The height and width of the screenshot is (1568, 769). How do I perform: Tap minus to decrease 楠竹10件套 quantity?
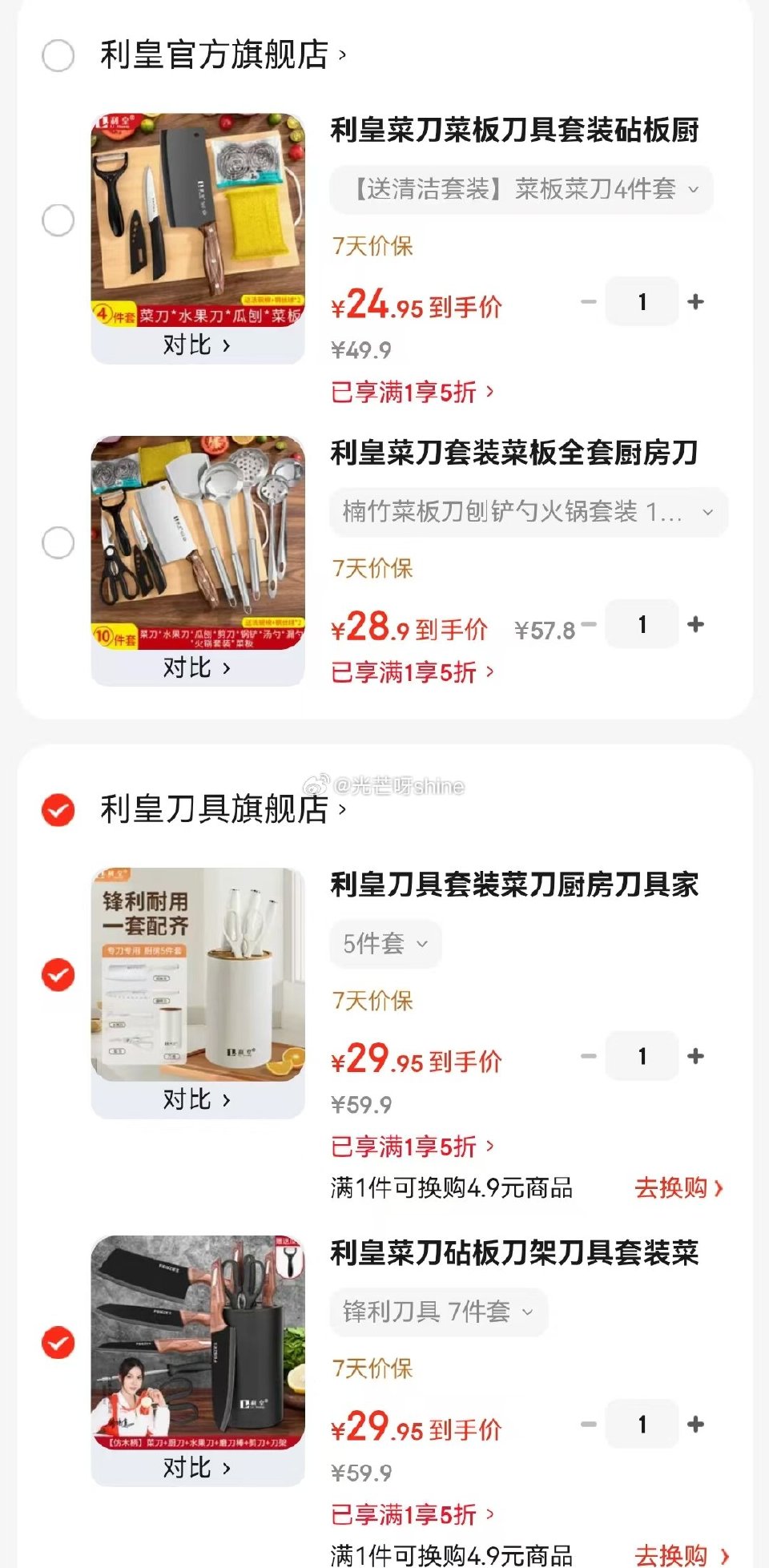tap(588, 624)
